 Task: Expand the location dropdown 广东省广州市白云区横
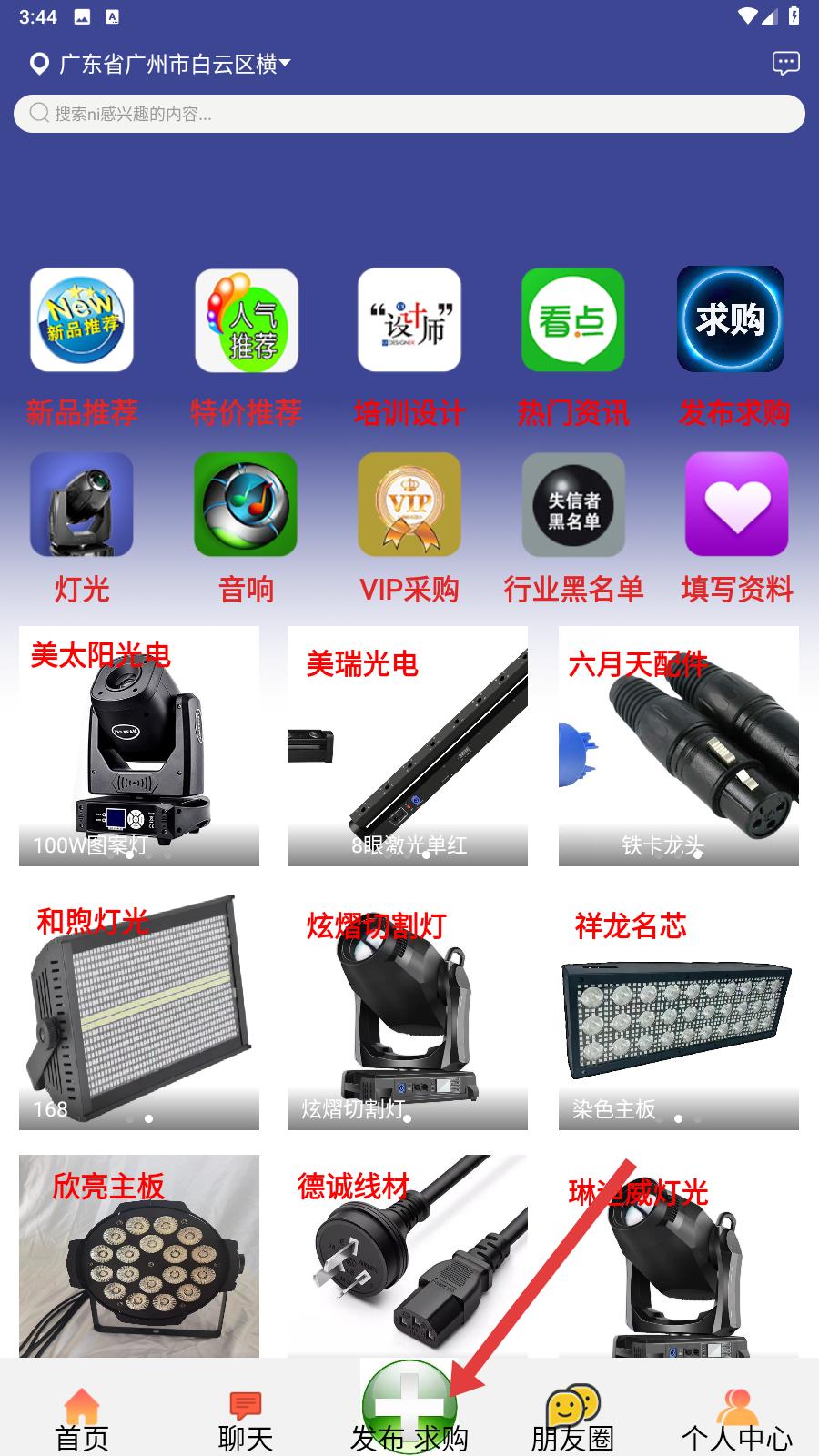coord(173,64)
